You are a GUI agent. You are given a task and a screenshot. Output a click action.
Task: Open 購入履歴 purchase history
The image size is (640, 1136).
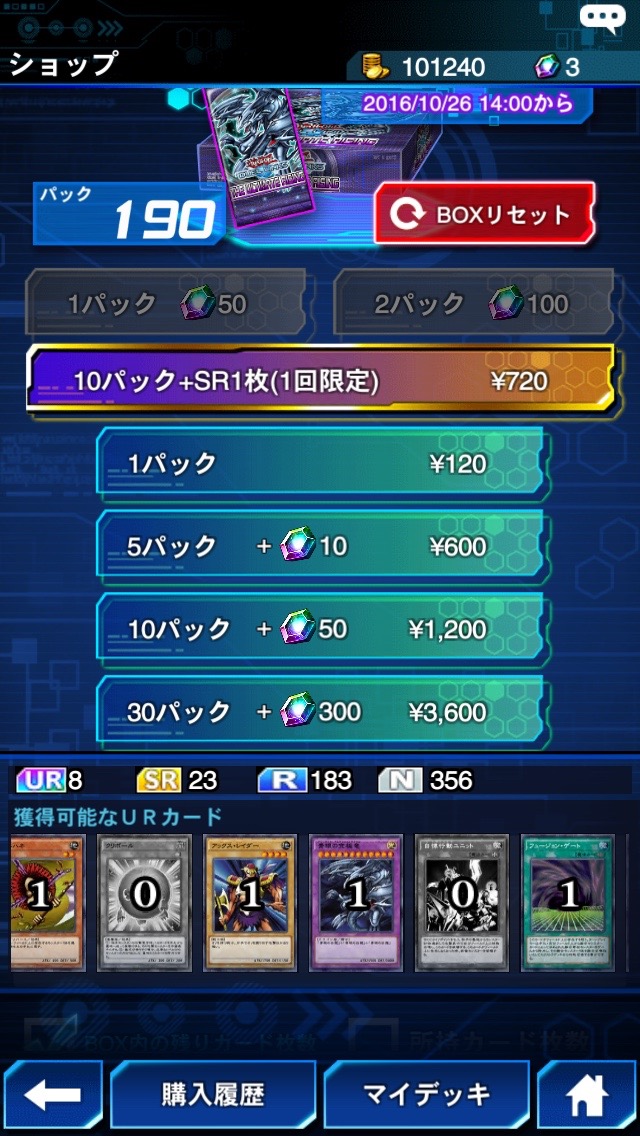212,1095
